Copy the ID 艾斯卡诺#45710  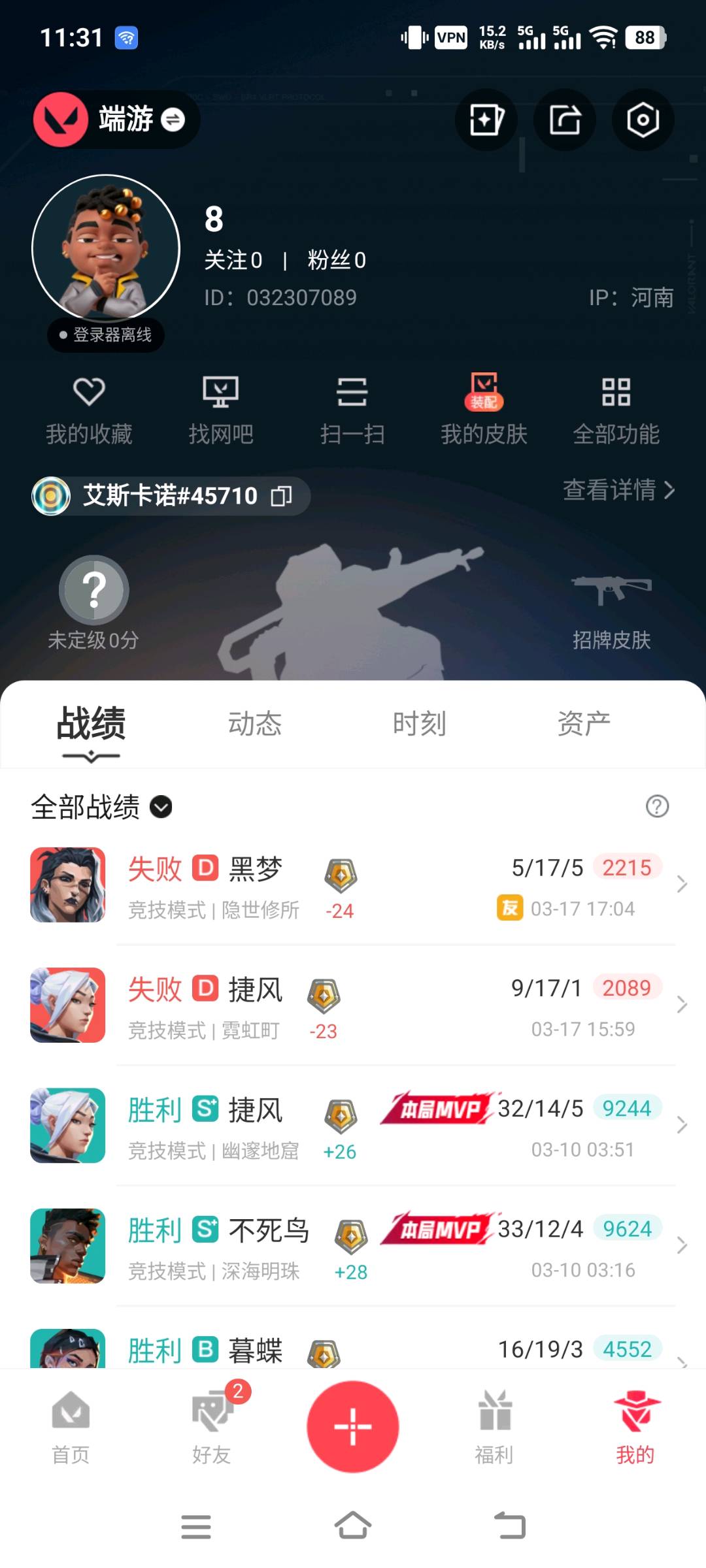point(282,496)
